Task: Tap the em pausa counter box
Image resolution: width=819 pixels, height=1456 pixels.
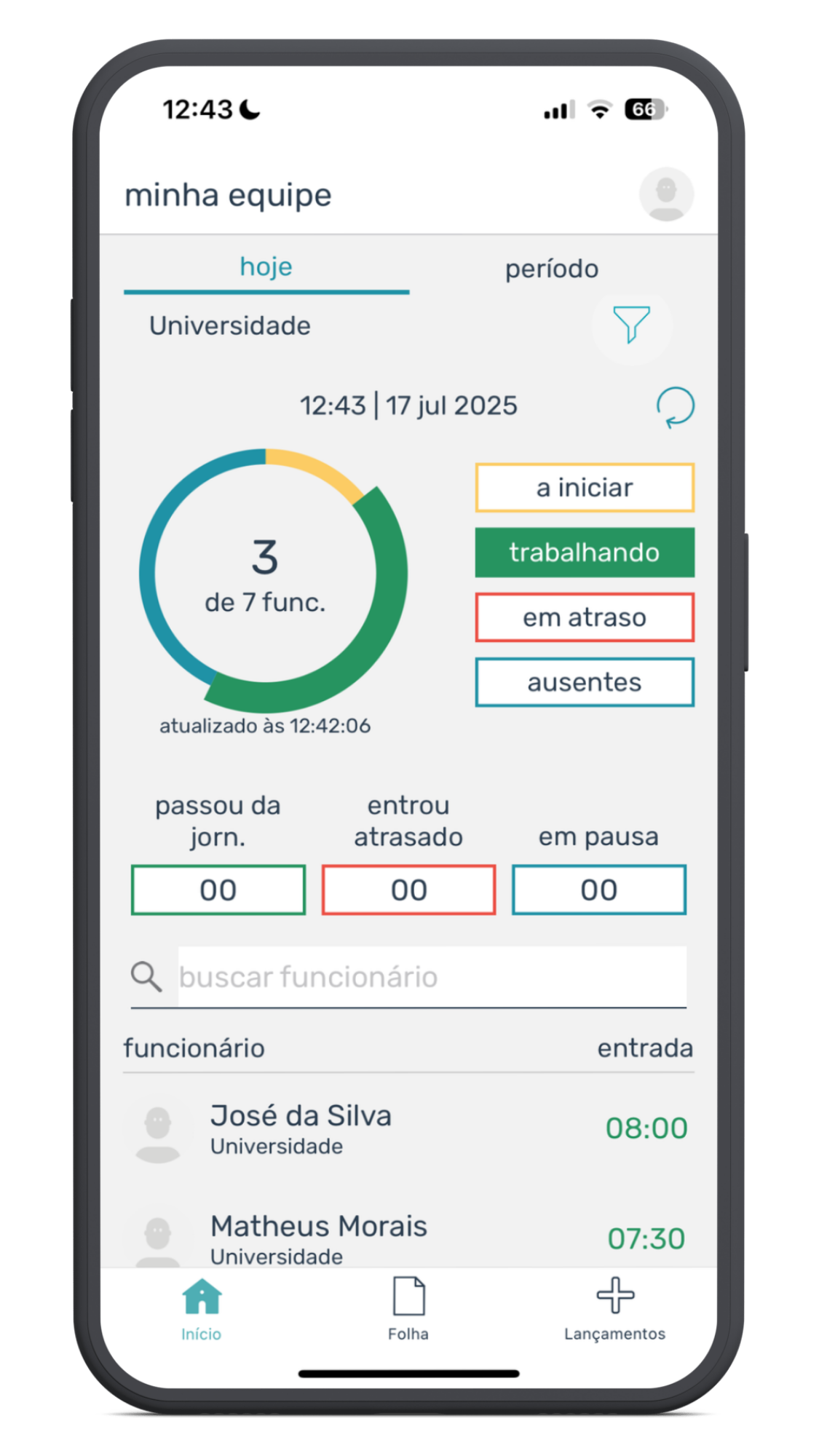Action: [599, 890]
